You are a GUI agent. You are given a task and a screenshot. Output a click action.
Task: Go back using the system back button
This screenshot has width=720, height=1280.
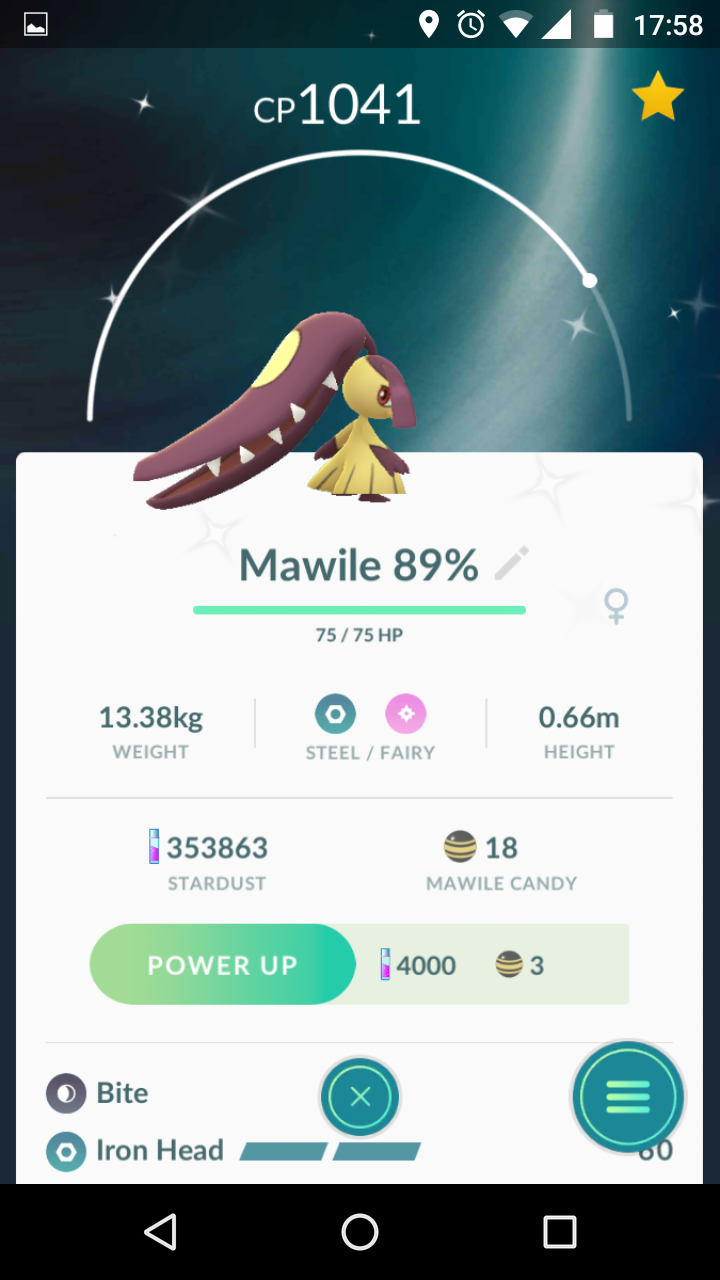tap(160, 1232)
